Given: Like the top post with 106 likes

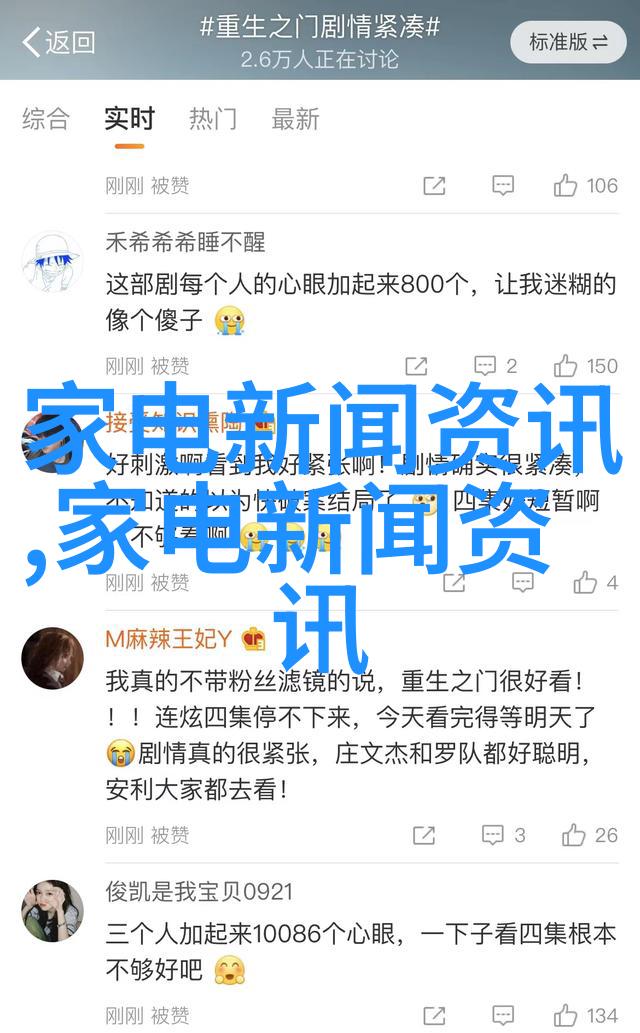Looking at the screenshot, I should point(585,185).
